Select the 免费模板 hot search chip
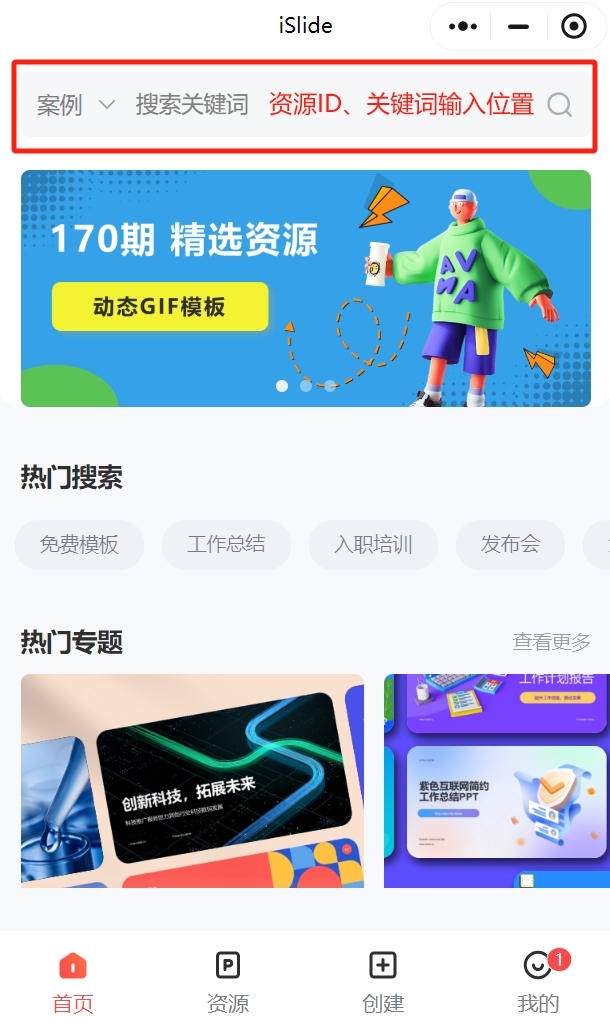 (x=79, y=545)
